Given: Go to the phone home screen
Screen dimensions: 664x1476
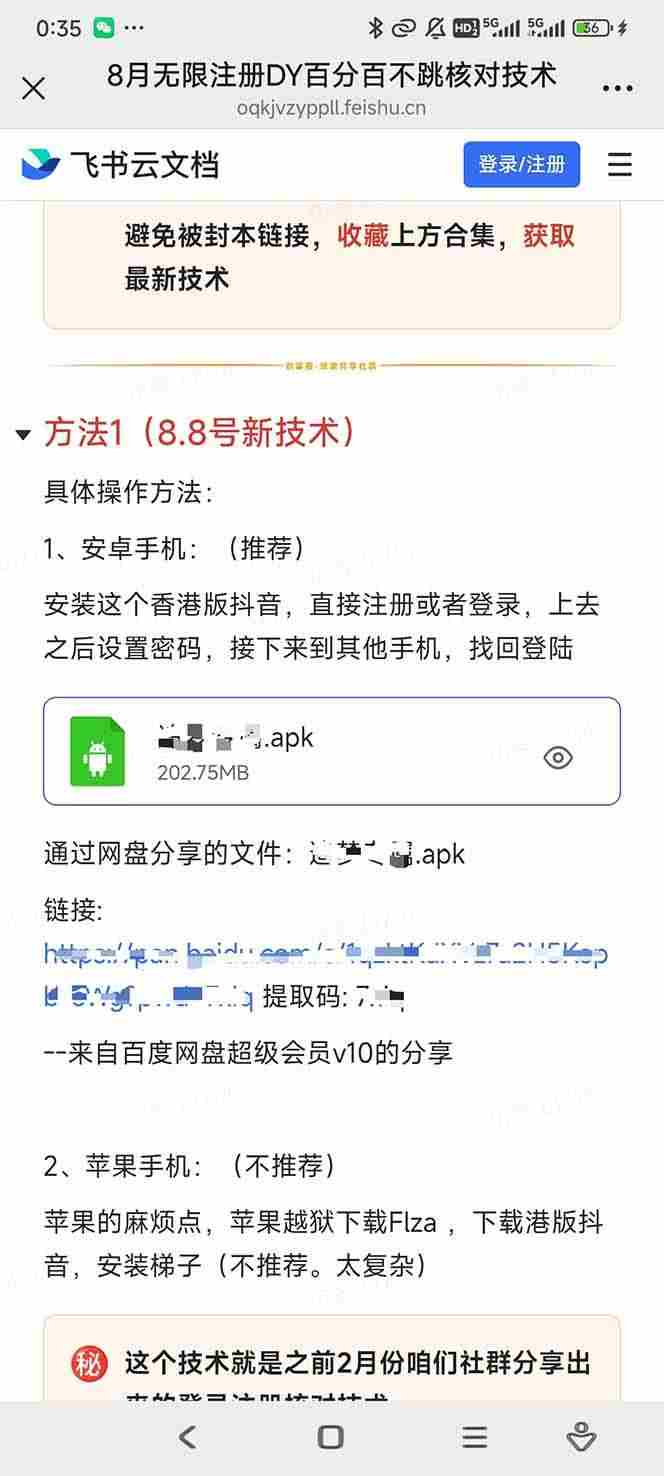Looking at the screenshot, I should tap(330, 1437).
